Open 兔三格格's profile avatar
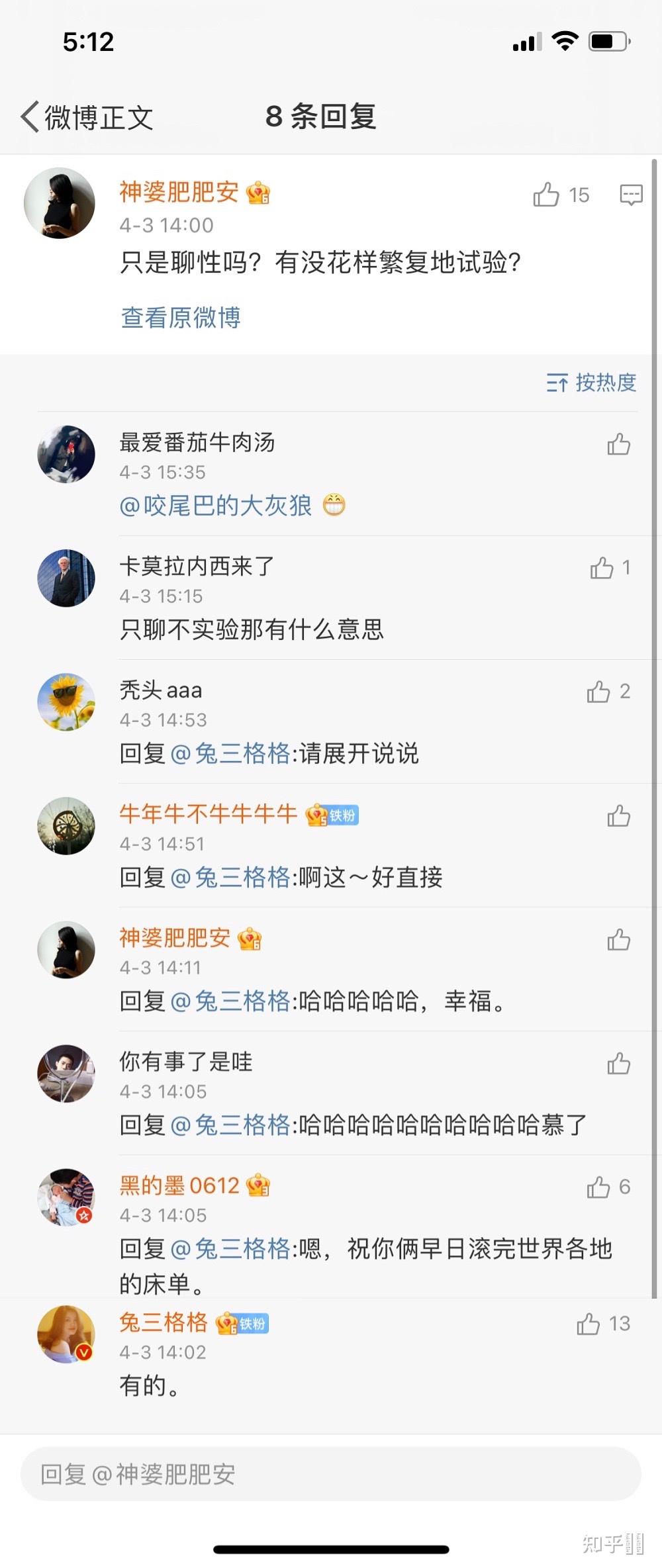This screenshot has width=662, height=1568. (66, 1334)
